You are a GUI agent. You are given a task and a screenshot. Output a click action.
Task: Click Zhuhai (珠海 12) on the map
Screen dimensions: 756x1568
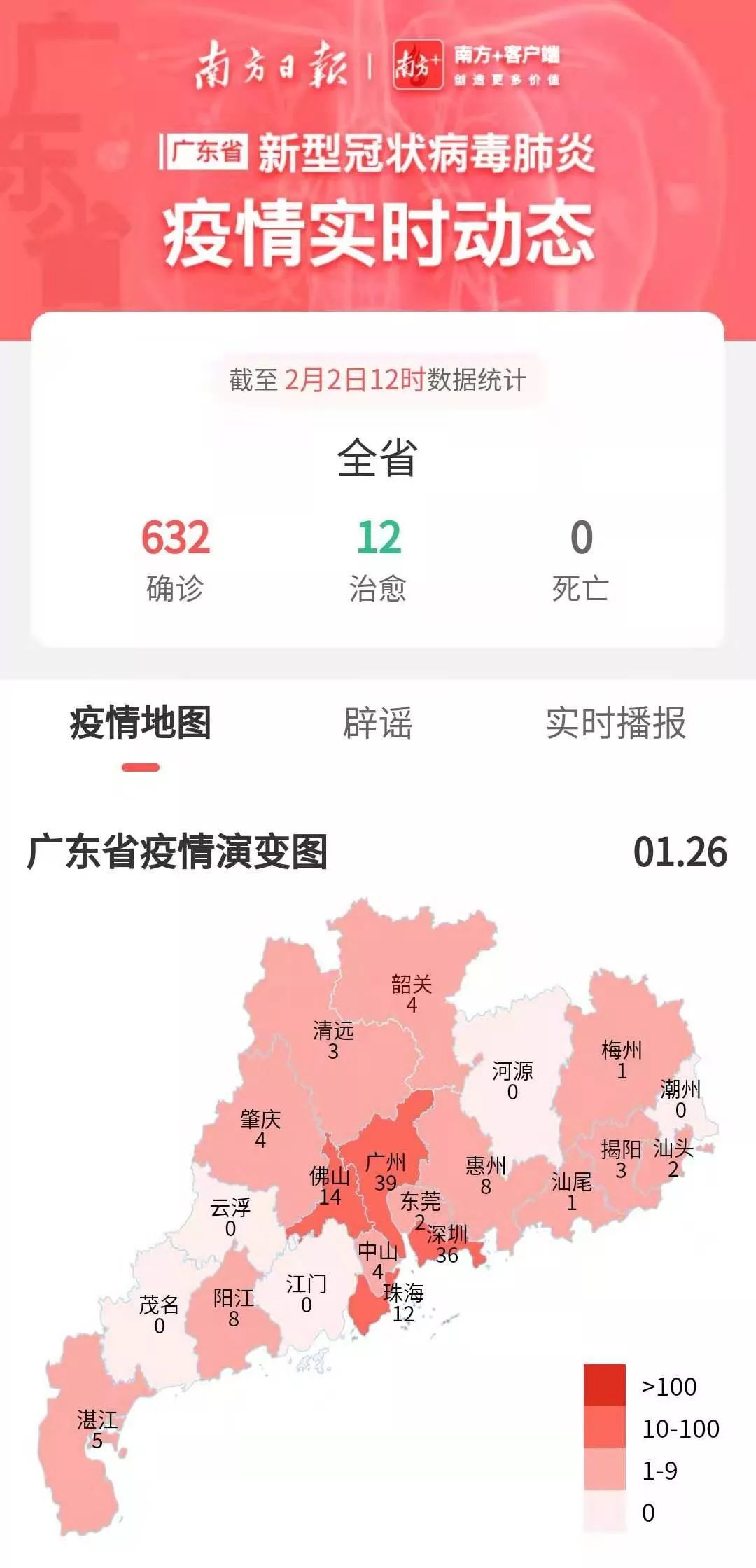pos(402,1299)
